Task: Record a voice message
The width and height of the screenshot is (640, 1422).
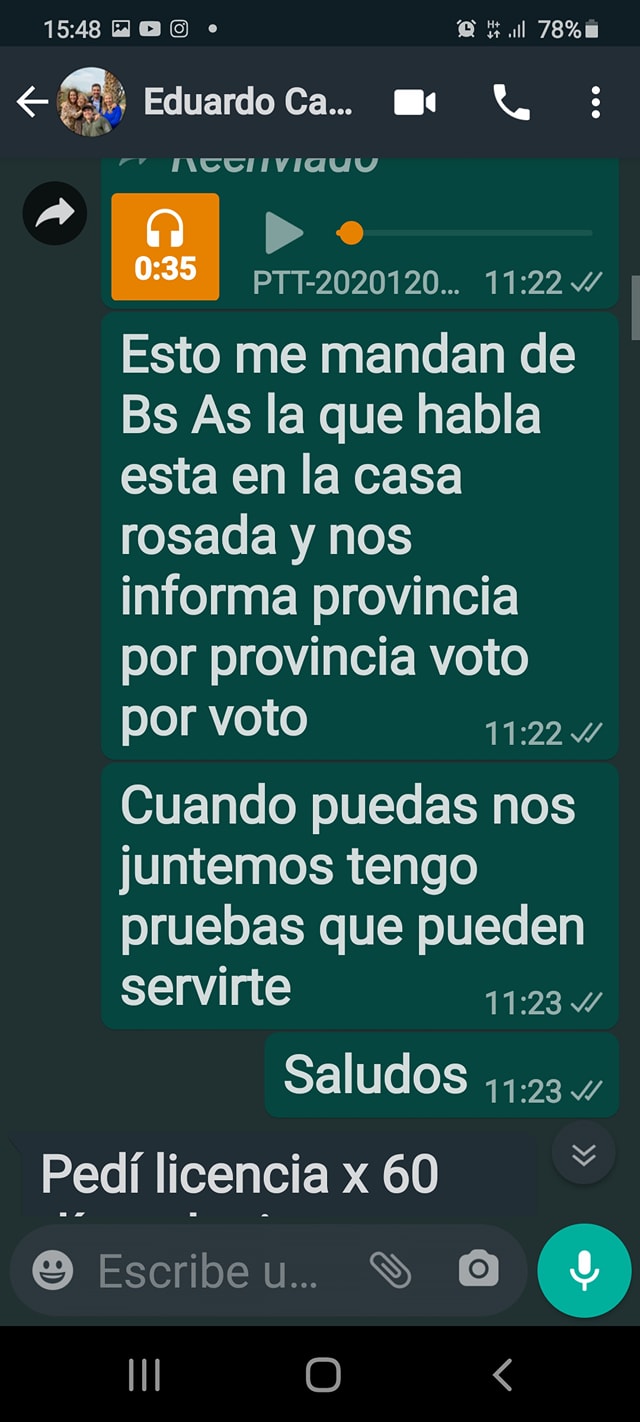Action: tap(584, 1270)
